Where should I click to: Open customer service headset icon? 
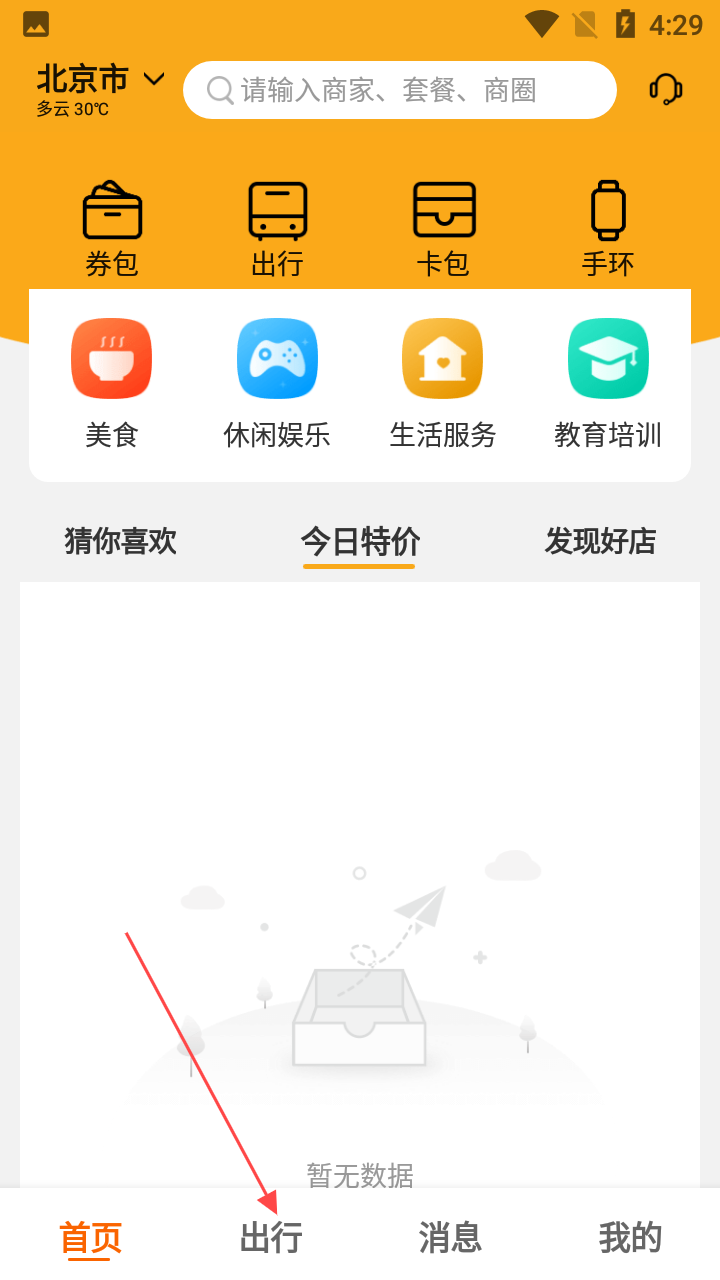pos(665,90)
